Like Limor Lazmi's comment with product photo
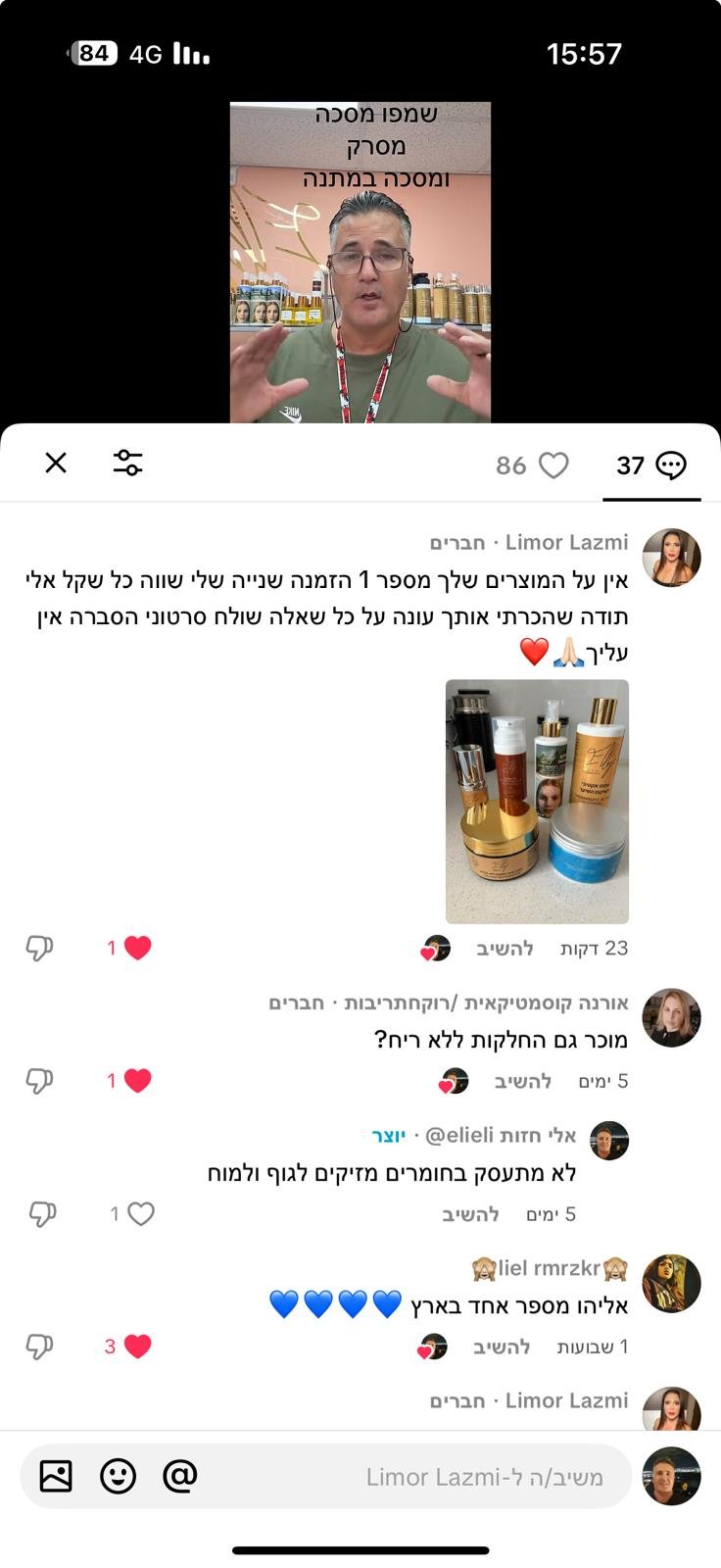The width and height of the screenshot is (721, 1568). pos(137,948)
